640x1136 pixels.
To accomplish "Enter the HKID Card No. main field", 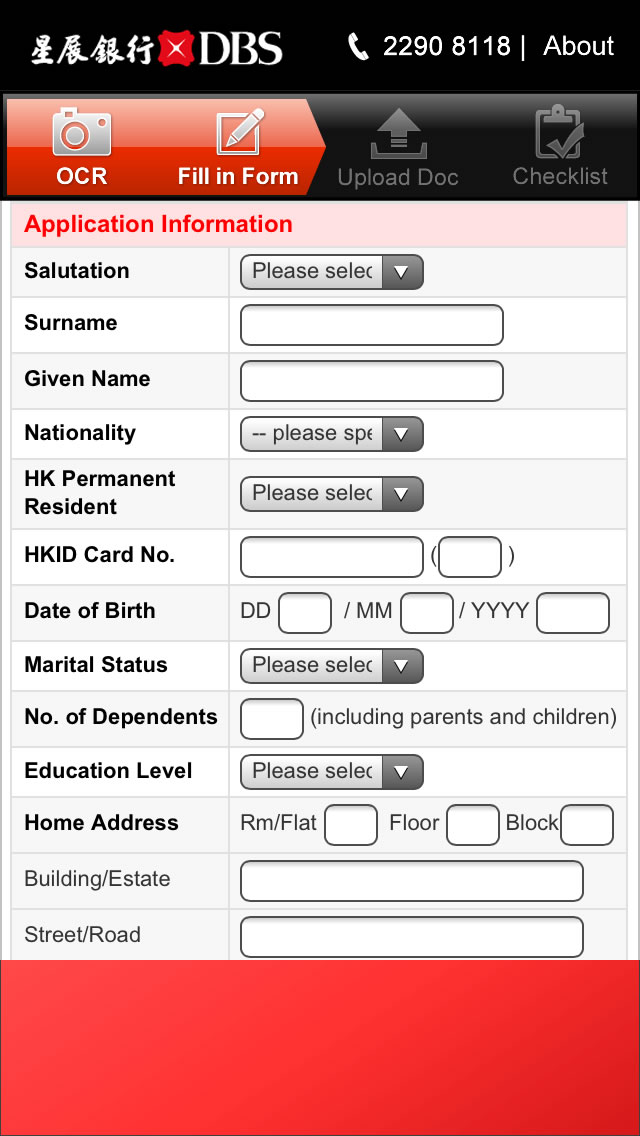I will tap(331, 556).
